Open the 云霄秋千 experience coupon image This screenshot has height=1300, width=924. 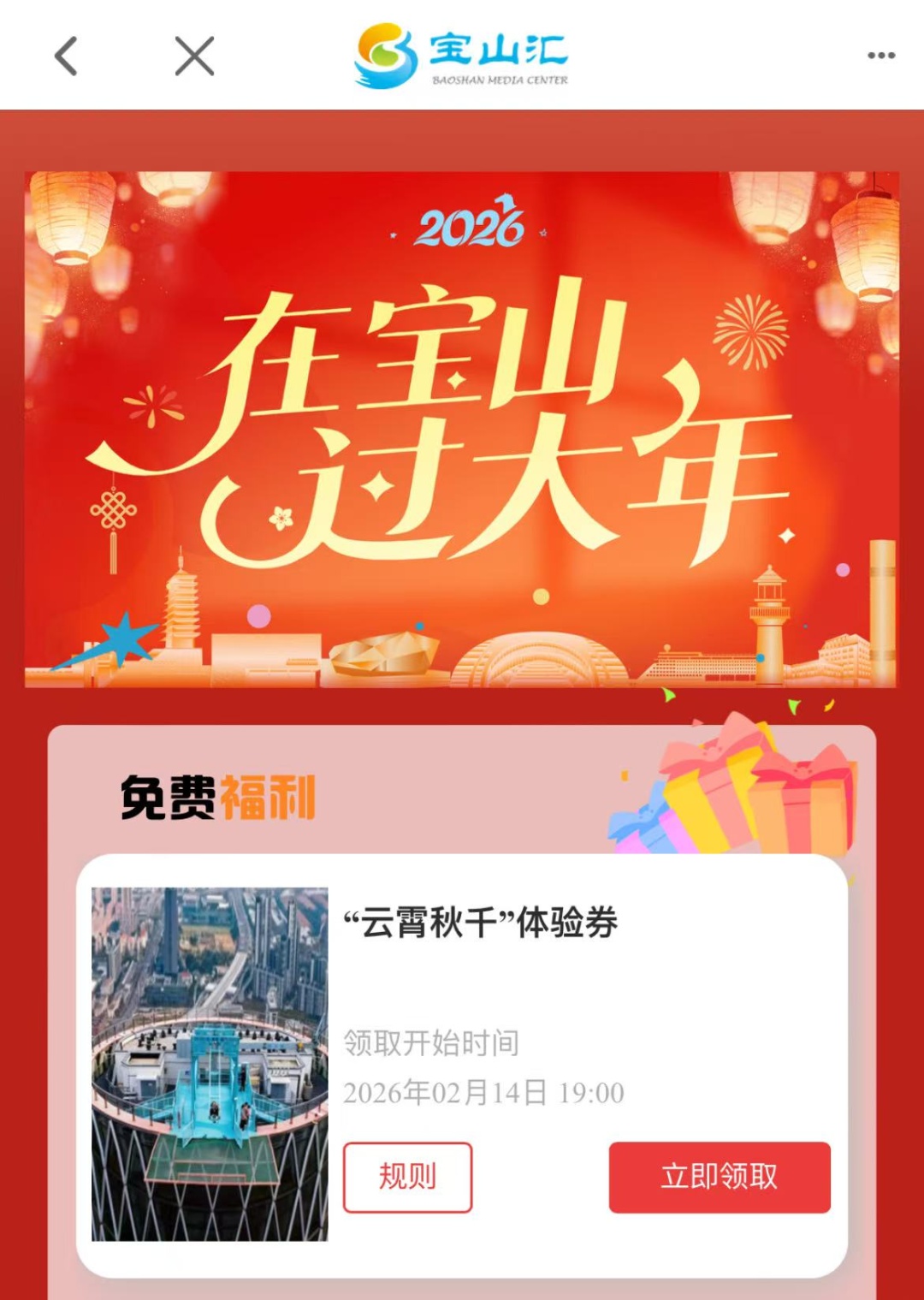210,1064
